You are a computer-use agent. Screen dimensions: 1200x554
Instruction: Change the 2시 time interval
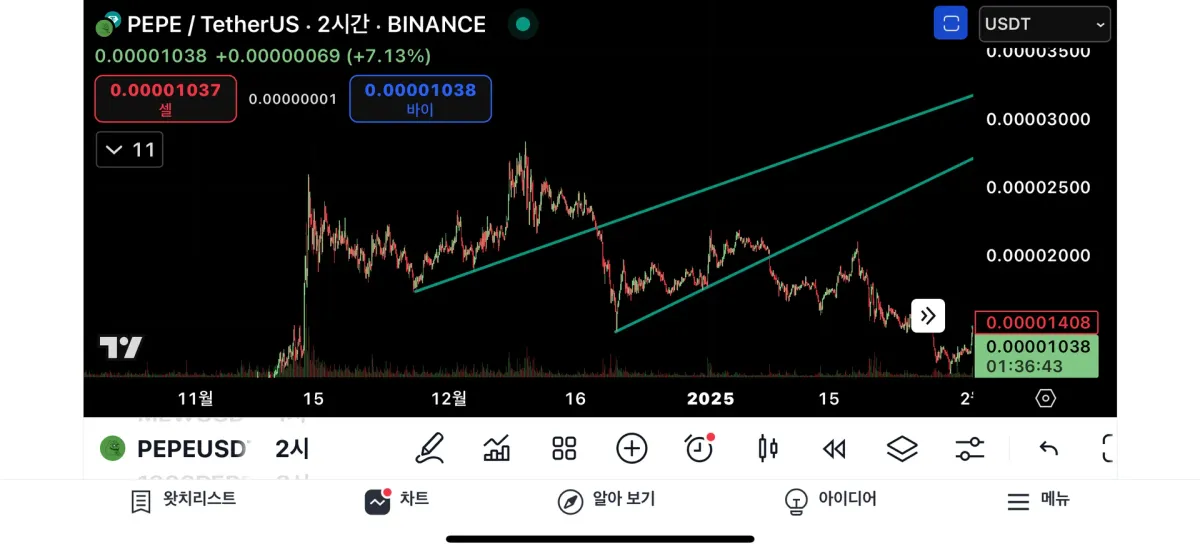click(292, 449)
